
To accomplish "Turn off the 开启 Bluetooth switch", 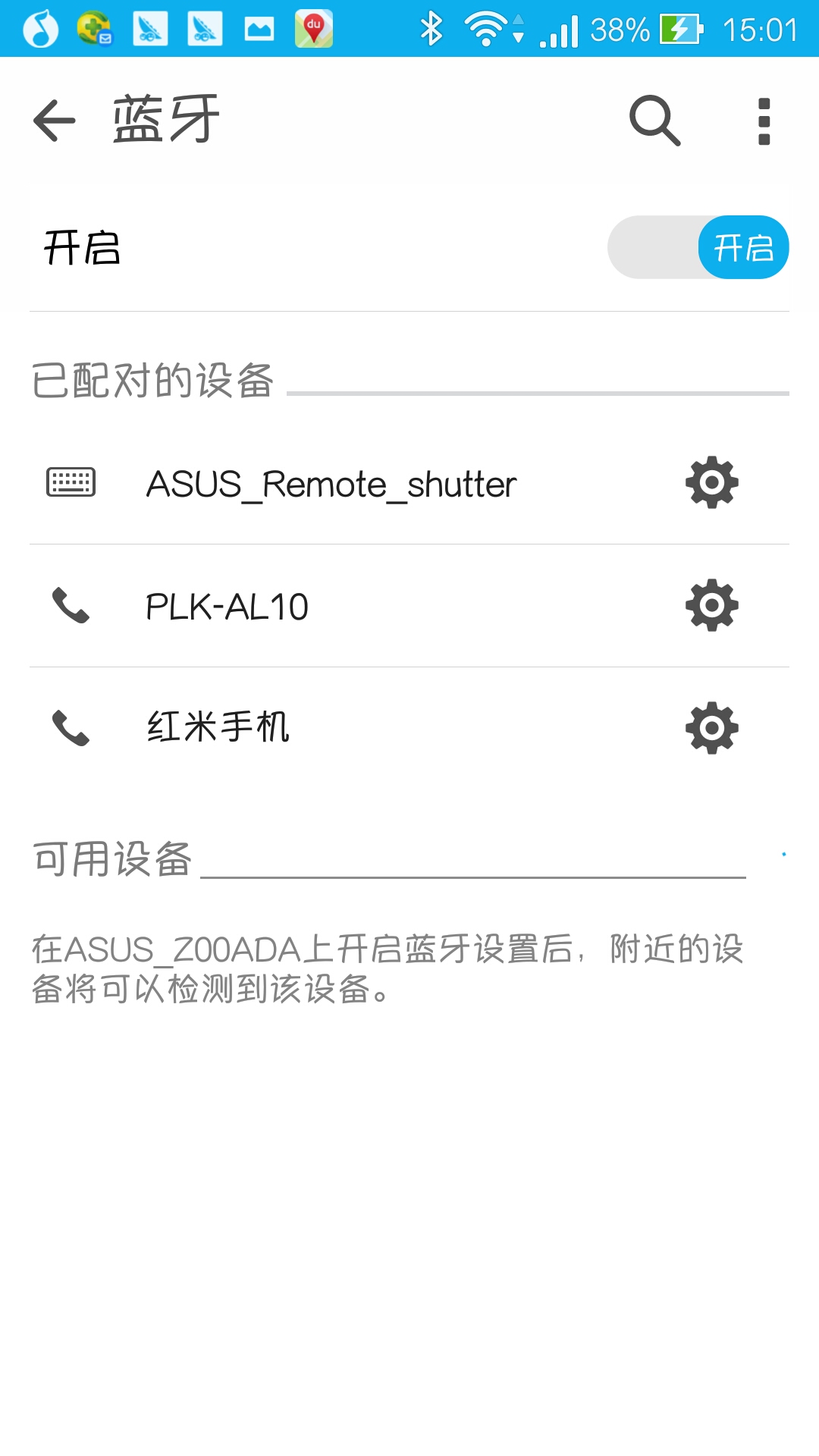I will (x=698, y=247).
